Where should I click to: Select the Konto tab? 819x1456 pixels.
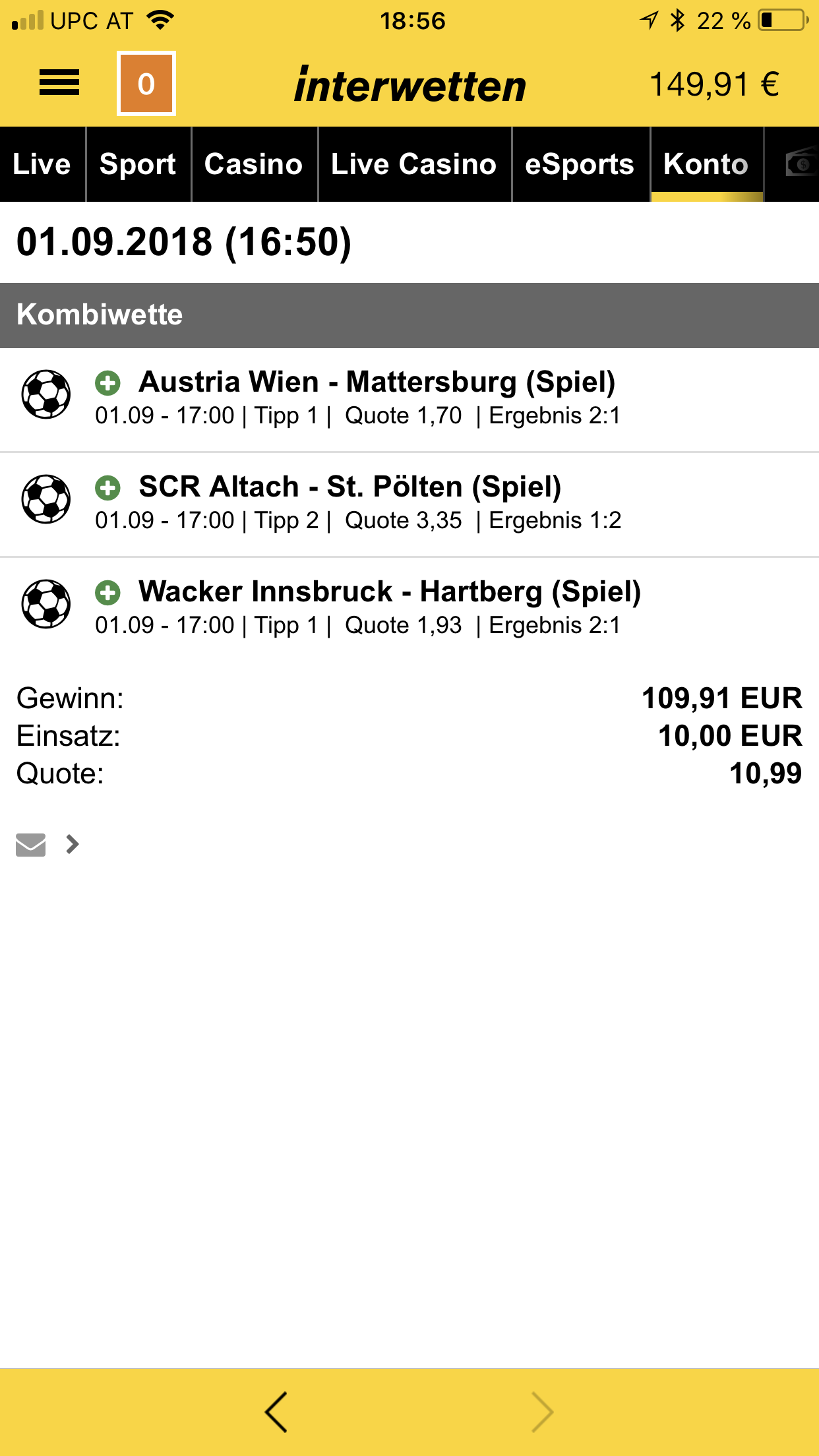(x=706, y=164)
